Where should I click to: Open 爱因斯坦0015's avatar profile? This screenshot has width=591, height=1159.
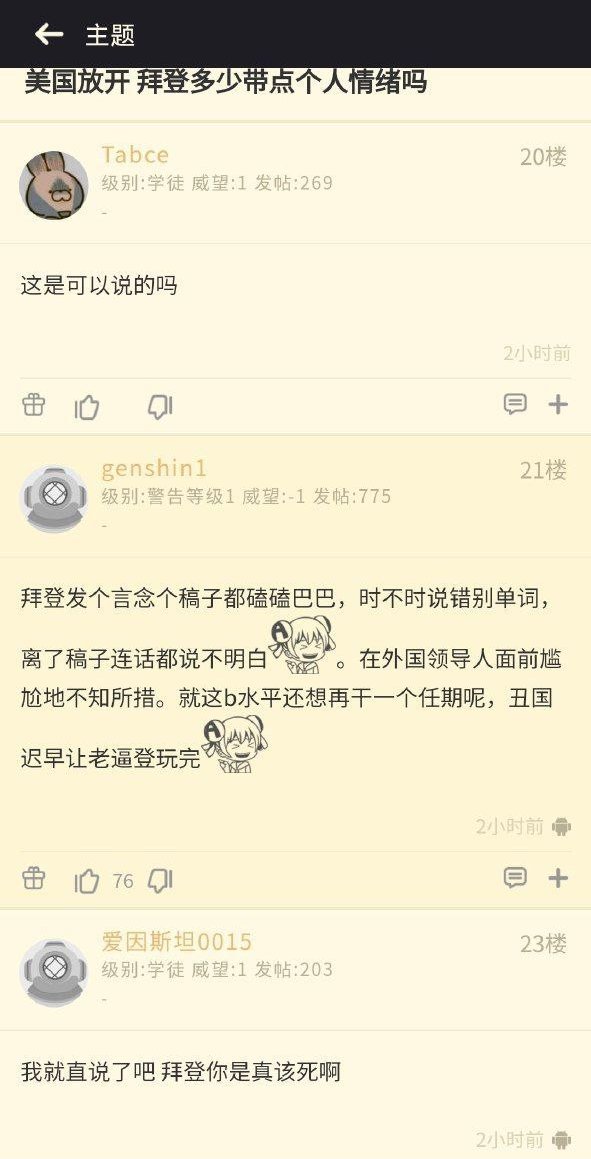54,973
